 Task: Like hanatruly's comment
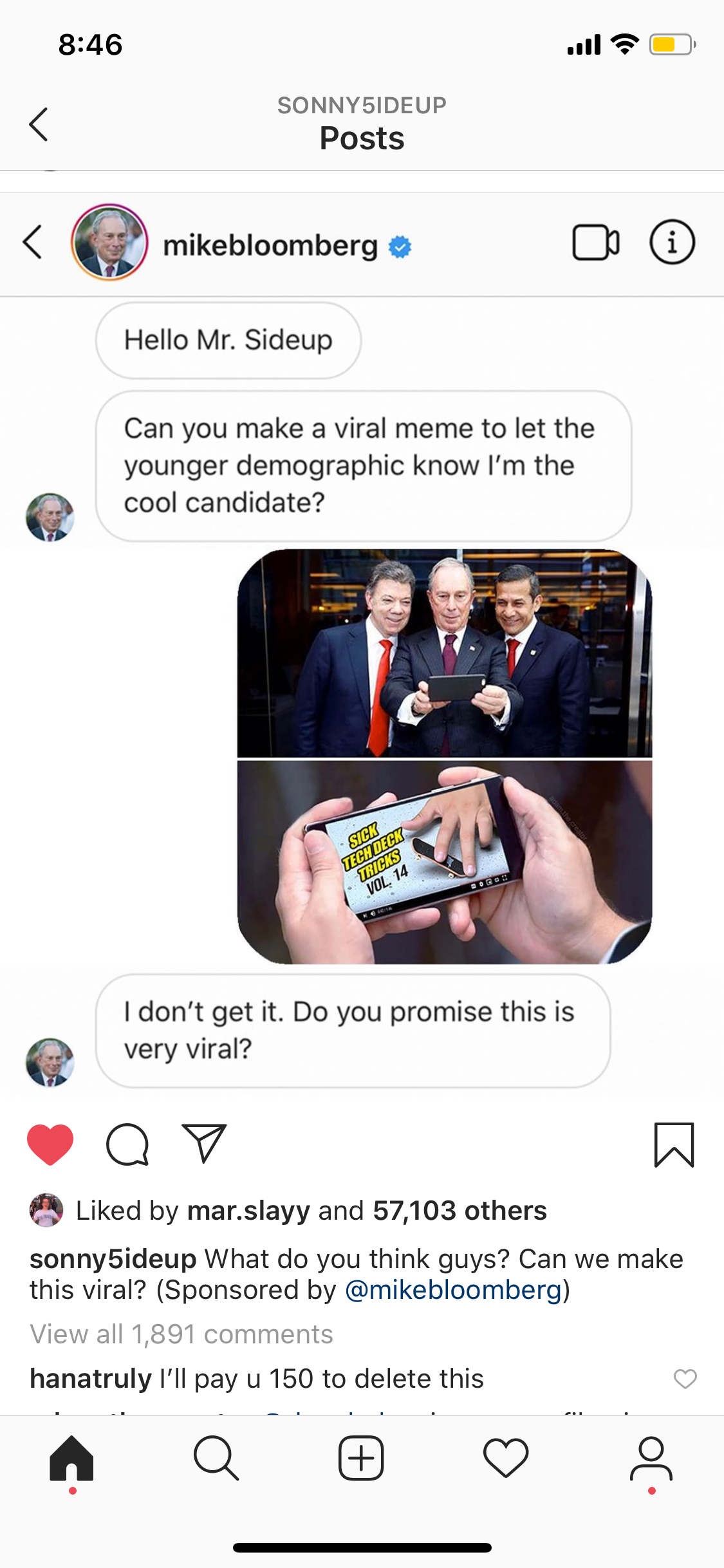(685, 1379)
